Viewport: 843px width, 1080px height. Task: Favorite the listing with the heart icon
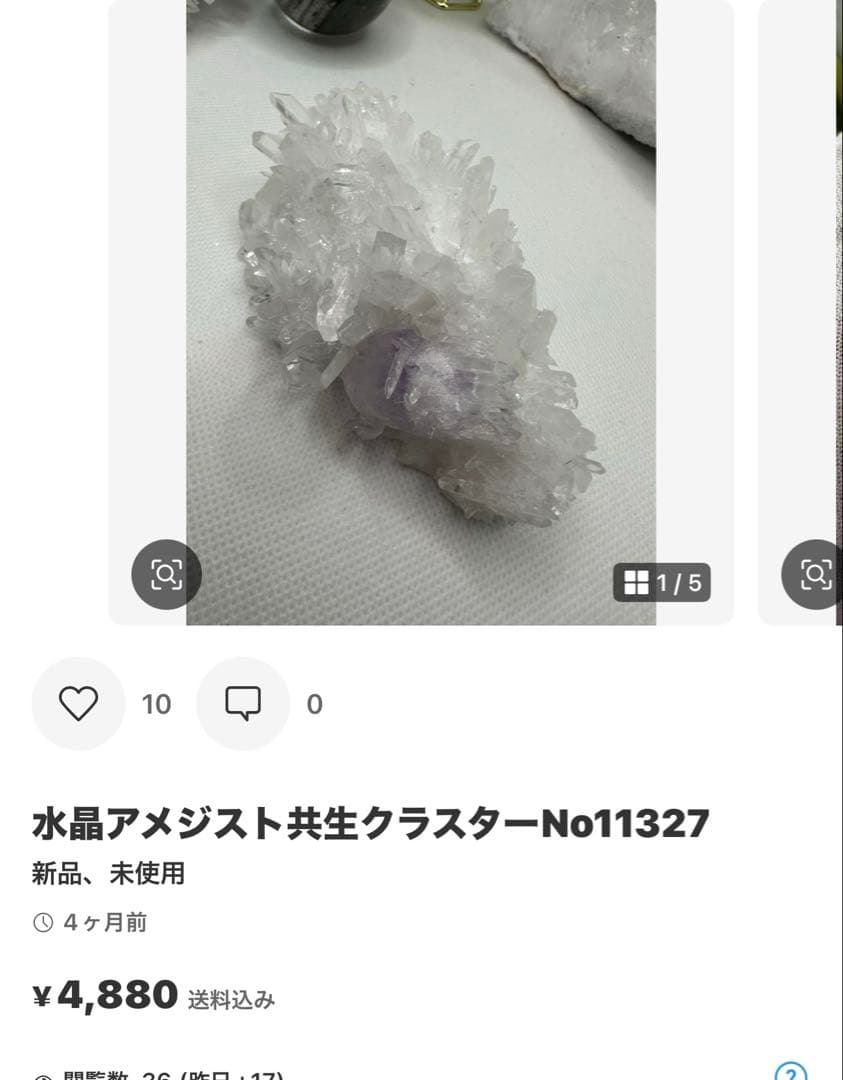click(79, 703)
